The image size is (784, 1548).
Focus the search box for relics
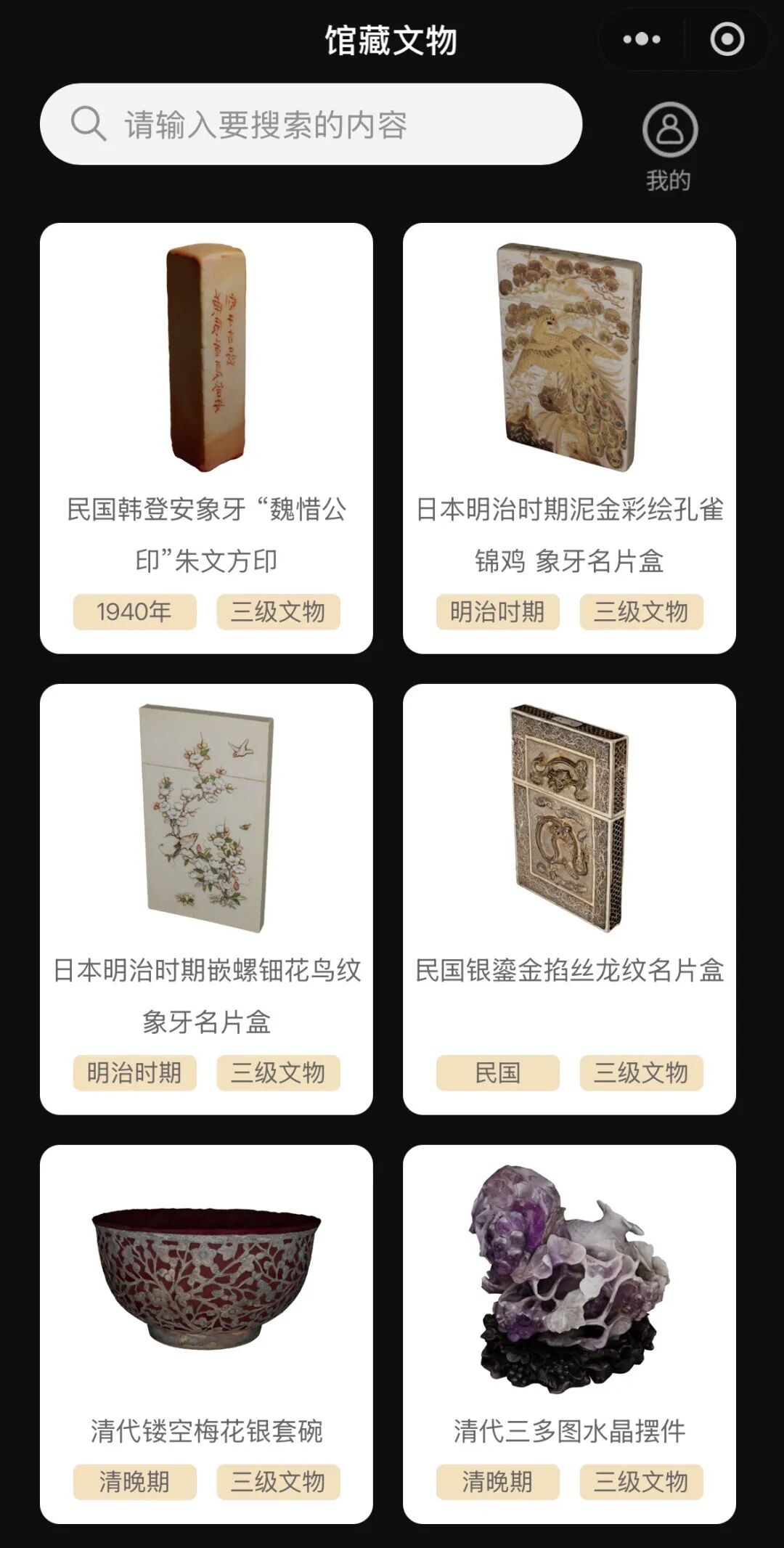coord(312,125)
